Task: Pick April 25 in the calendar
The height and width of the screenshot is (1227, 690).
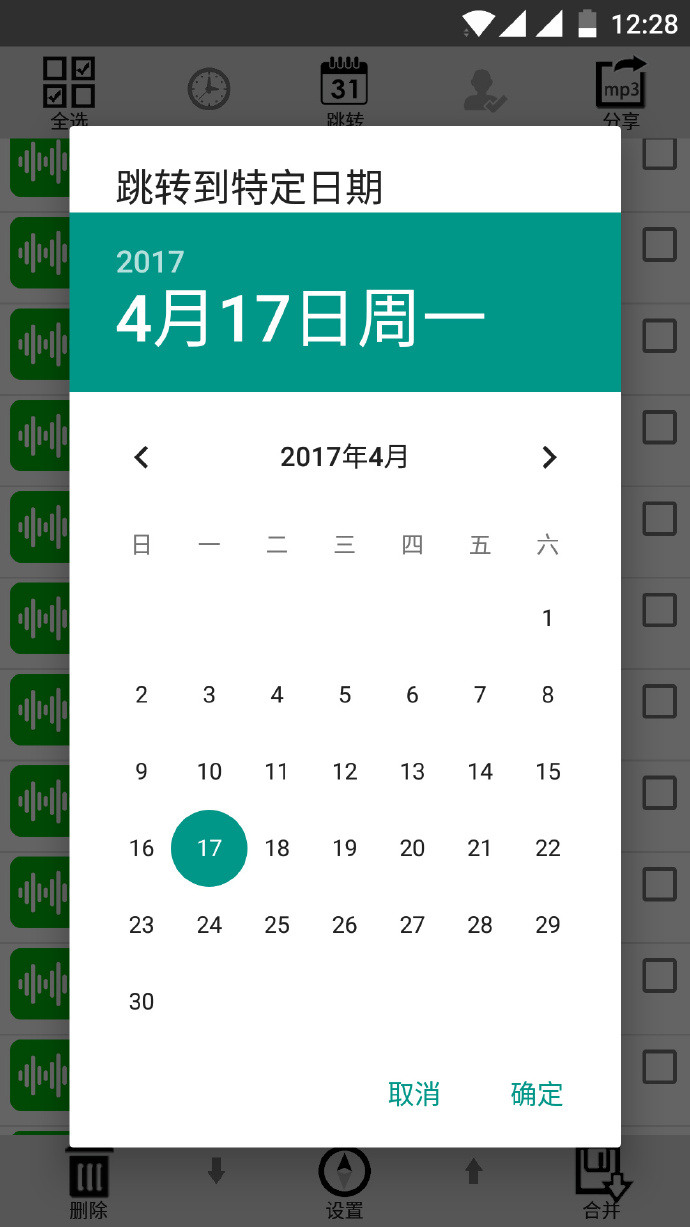Action: coord(277,925)
